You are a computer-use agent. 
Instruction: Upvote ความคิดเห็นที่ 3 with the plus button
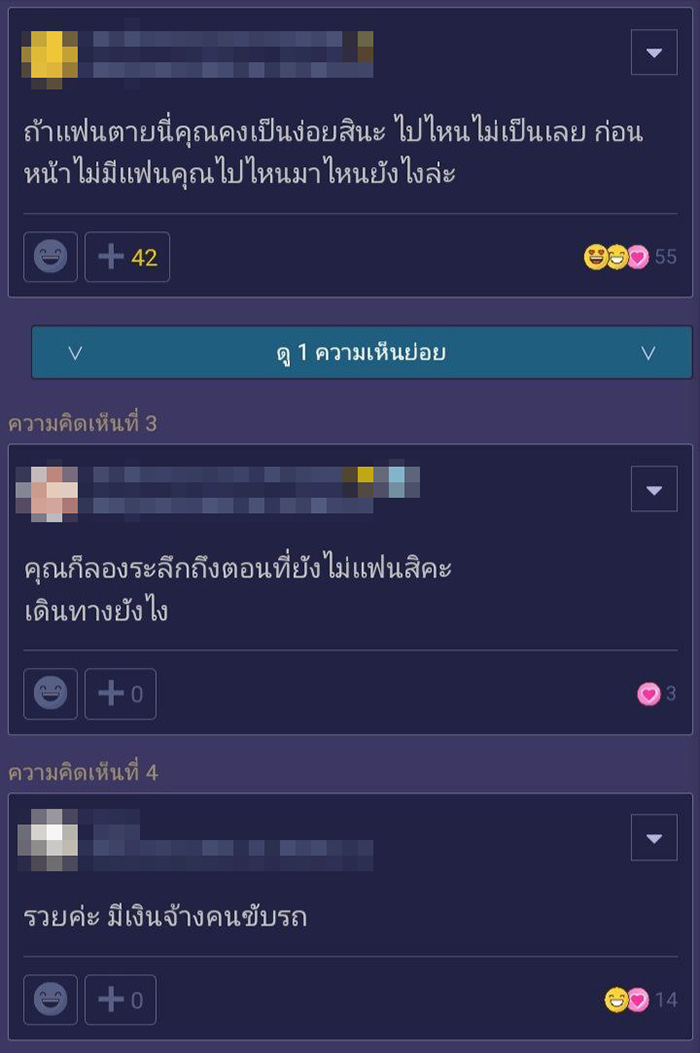tap(120, 694)
